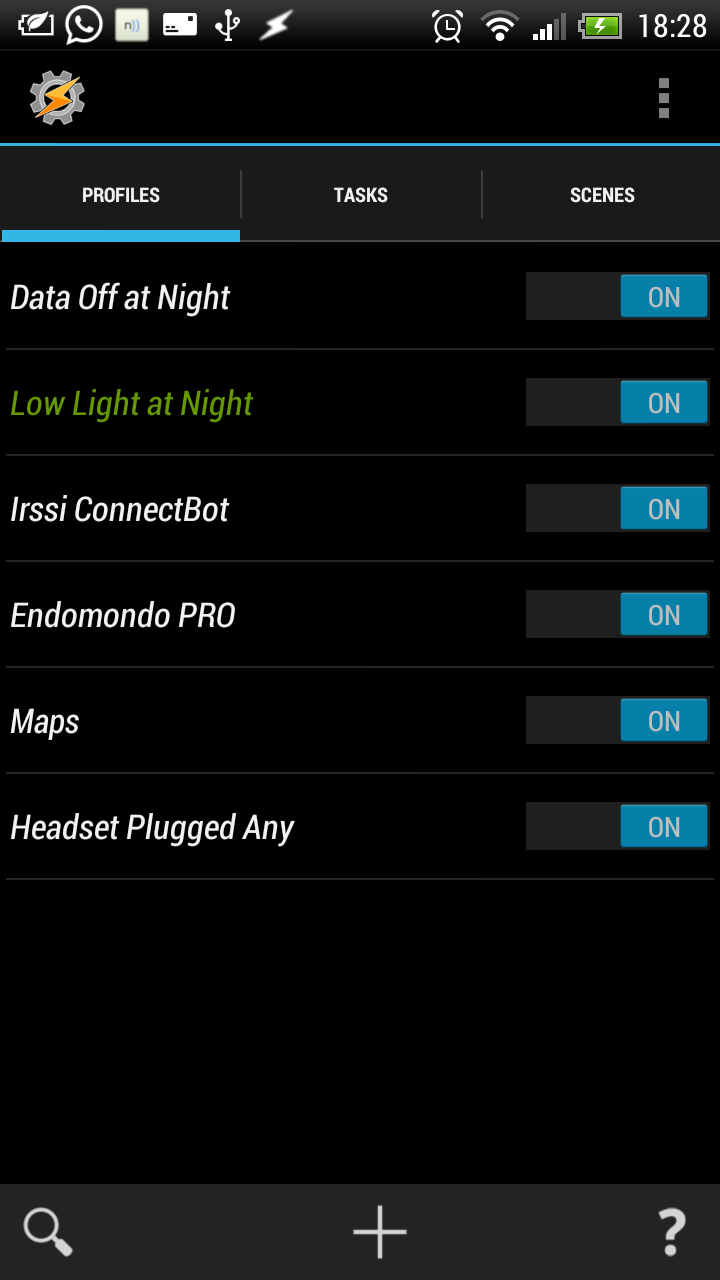Search profiles with the magnifier icon
Viewport: 720px width, 1280px height.
48,1231
